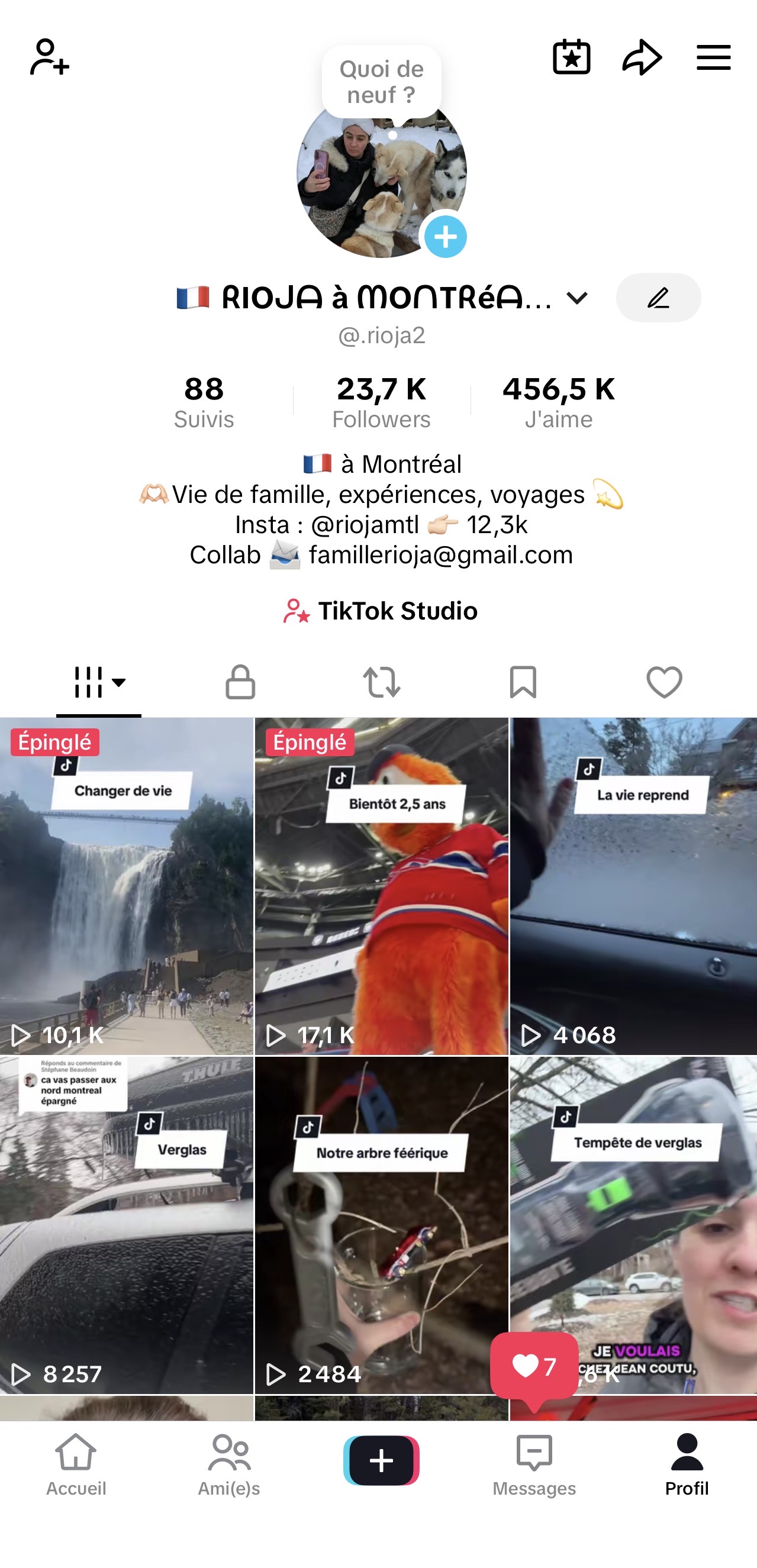Screen dimensions: 757x1568
Task: Edit profile with the pencil button
Action: click(658, 298)
